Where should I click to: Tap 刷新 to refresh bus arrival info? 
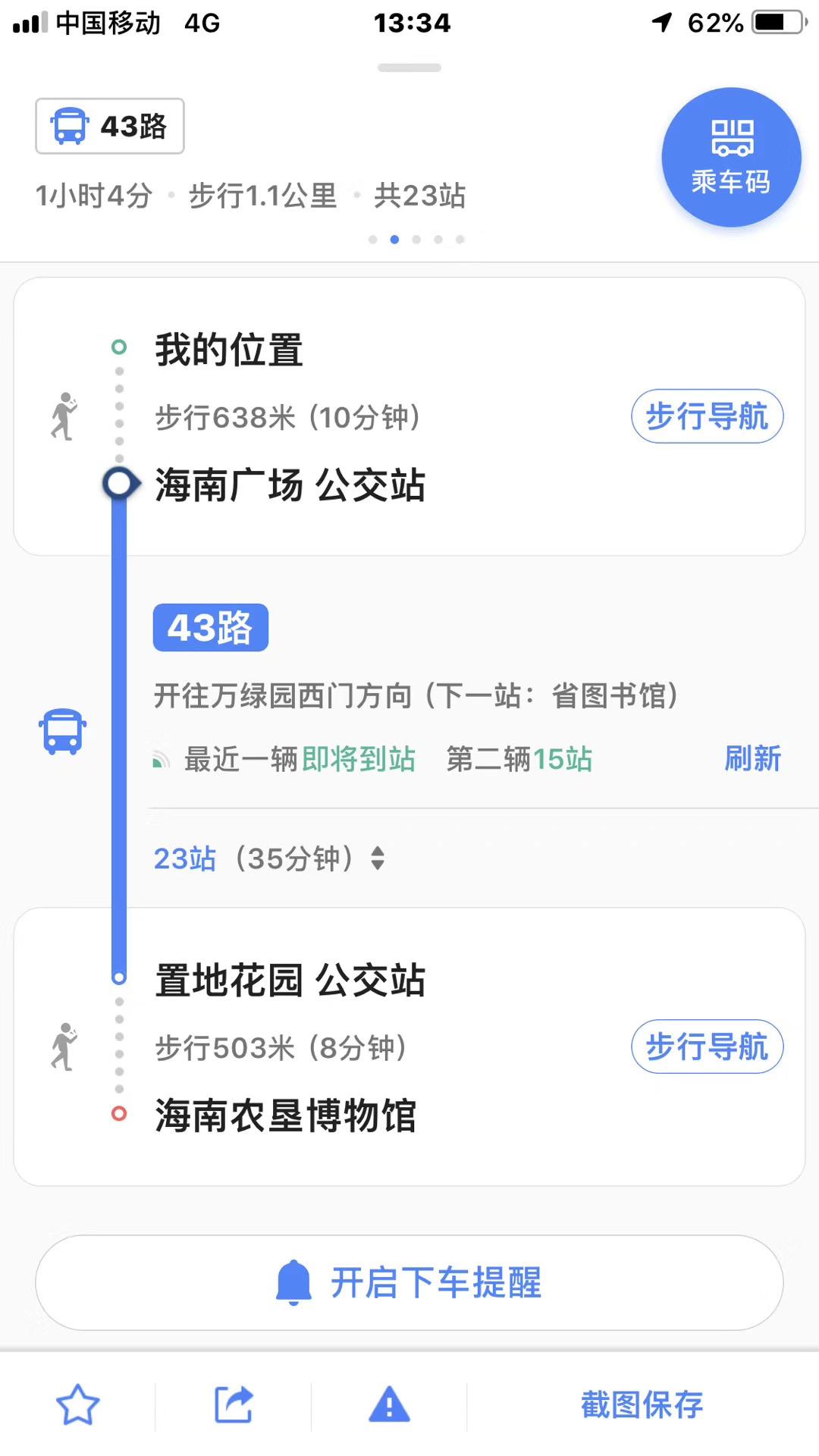752,758
